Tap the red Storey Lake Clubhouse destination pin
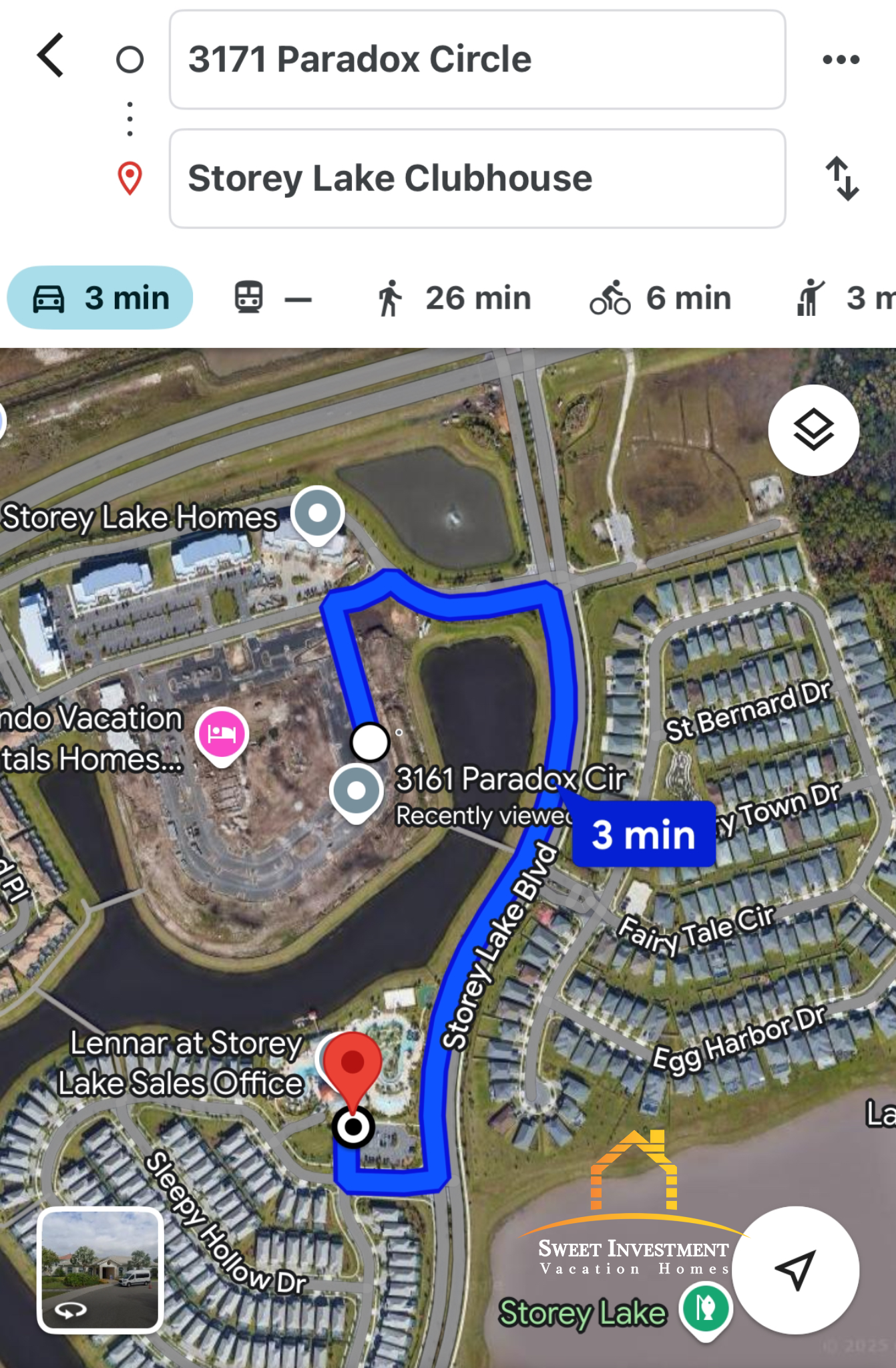The width and height of the screenshot is (896, 1368). click(353, 1063)
